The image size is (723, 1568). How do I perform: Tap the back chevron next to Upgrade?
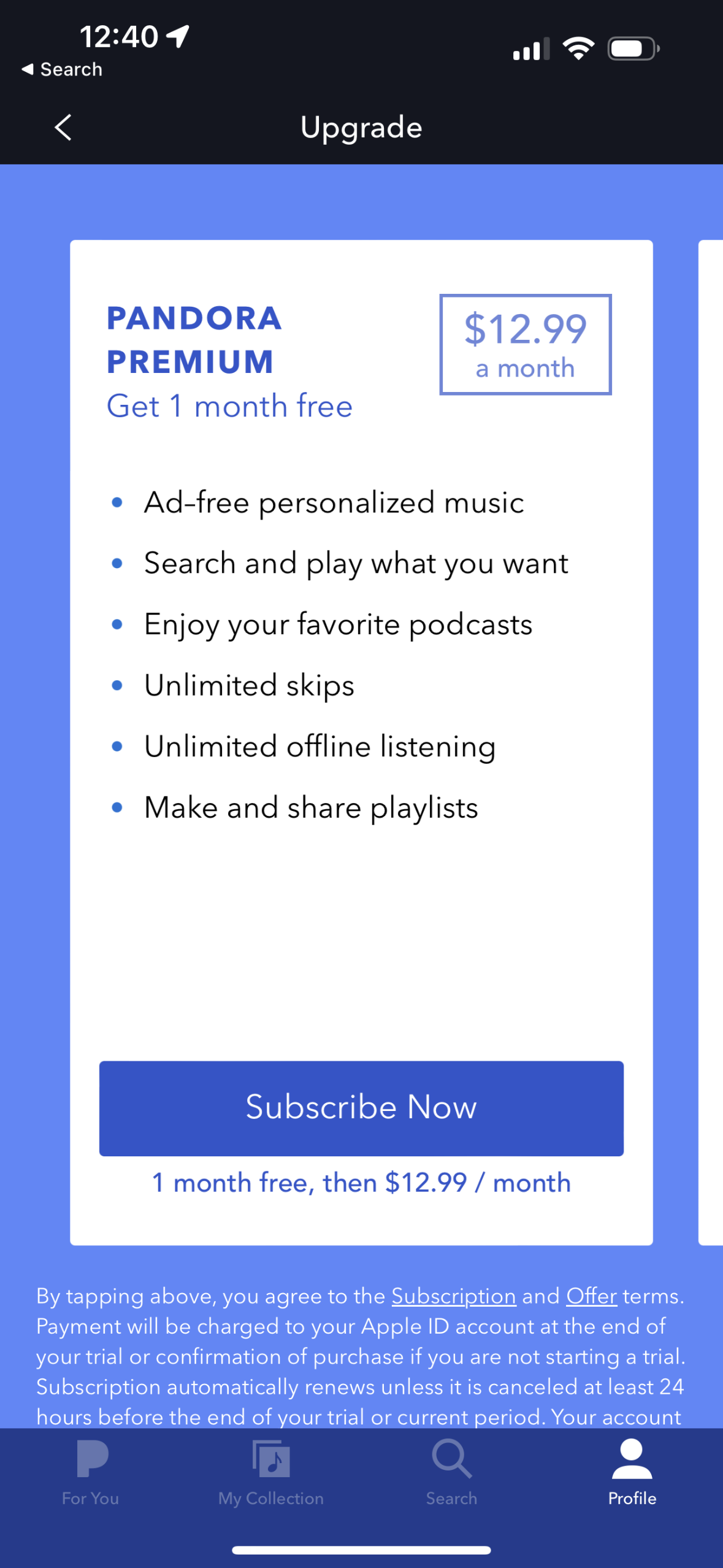[63, 128]
